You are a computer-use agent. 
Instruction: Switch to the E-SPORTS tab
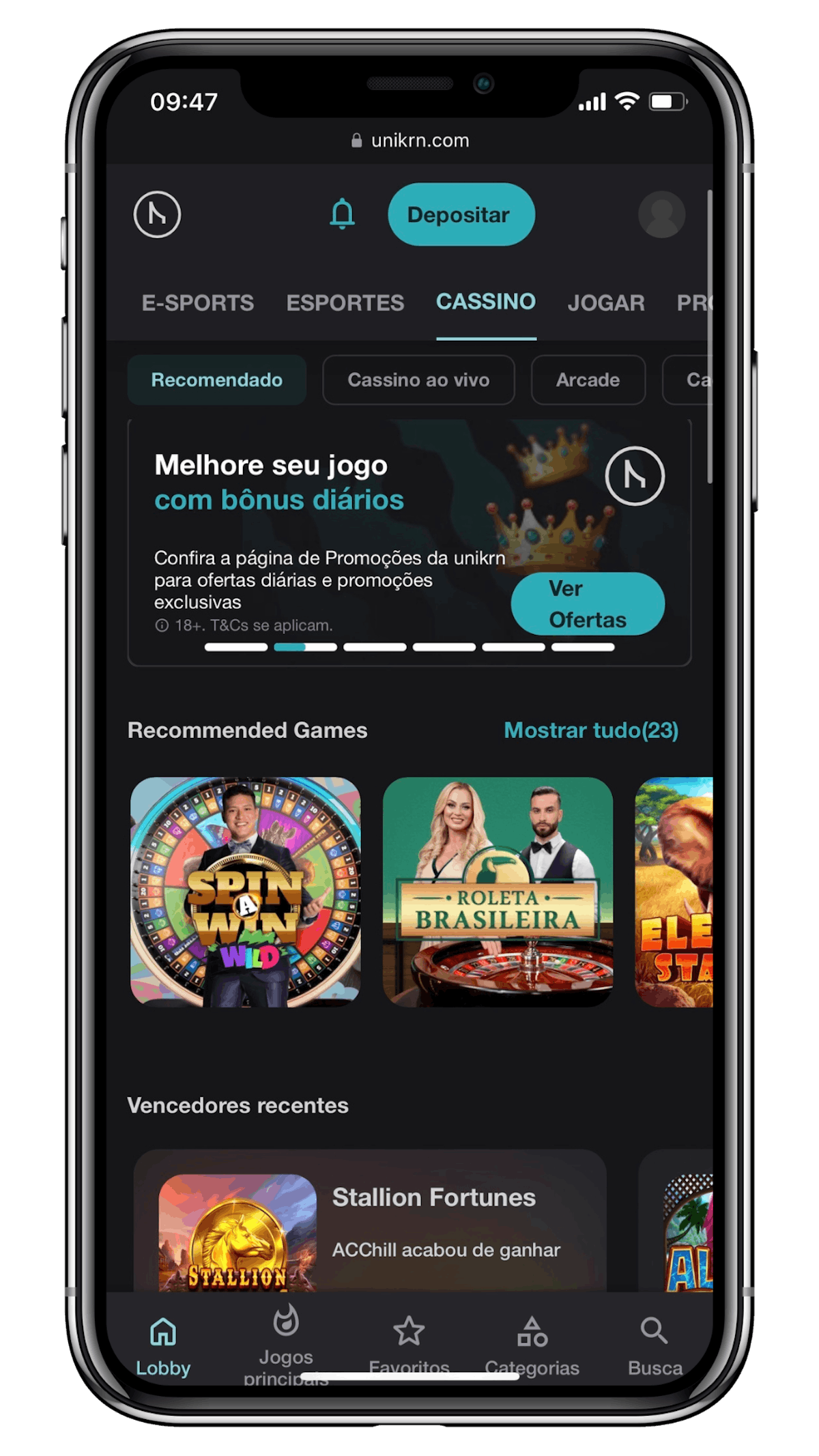pos(198,302)
